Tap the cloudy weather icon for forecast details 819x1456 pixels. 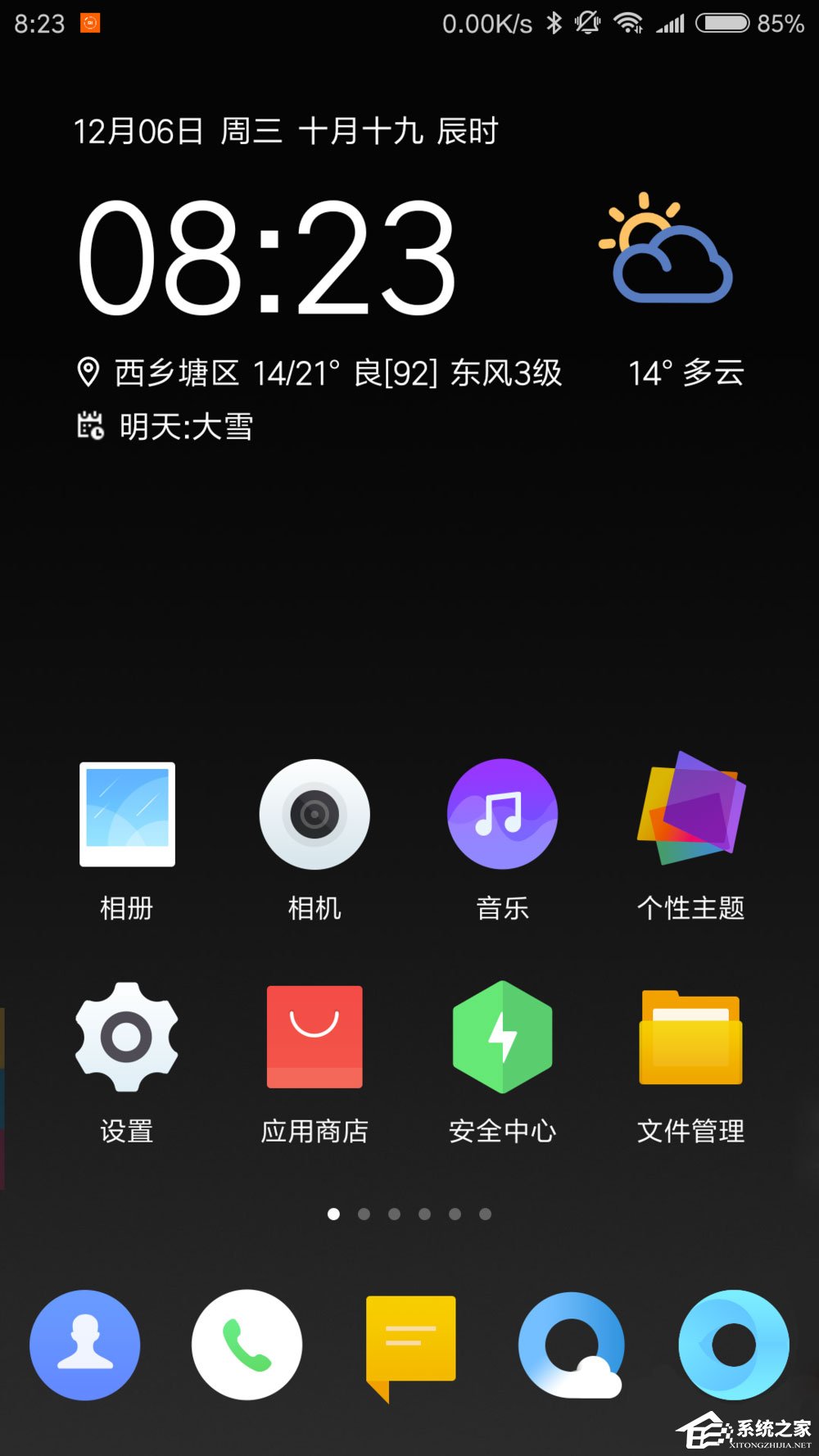pyautogui.click(x=665, y=254)
